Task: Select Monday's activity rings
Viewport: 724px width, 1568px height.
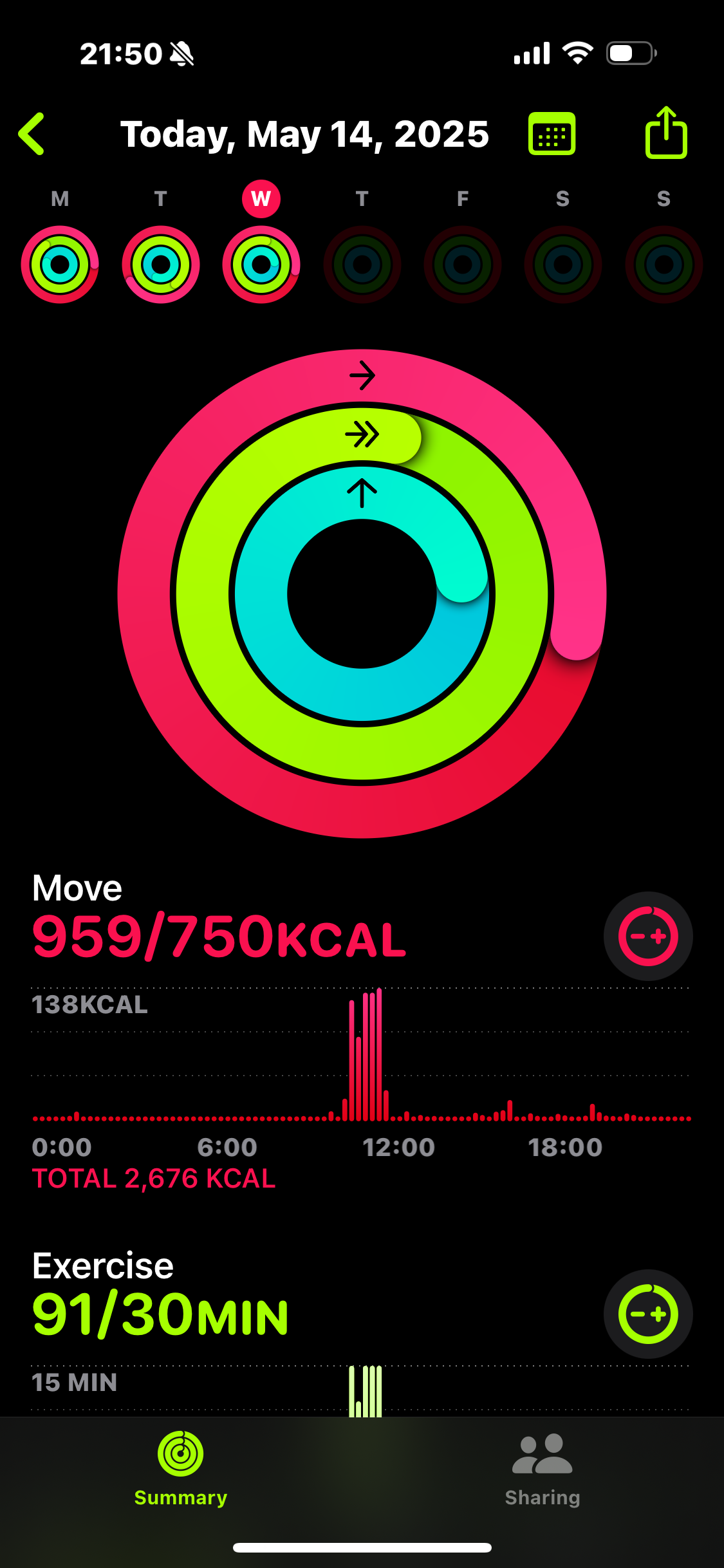Action: pyautogui.click(x=60, y=265)
